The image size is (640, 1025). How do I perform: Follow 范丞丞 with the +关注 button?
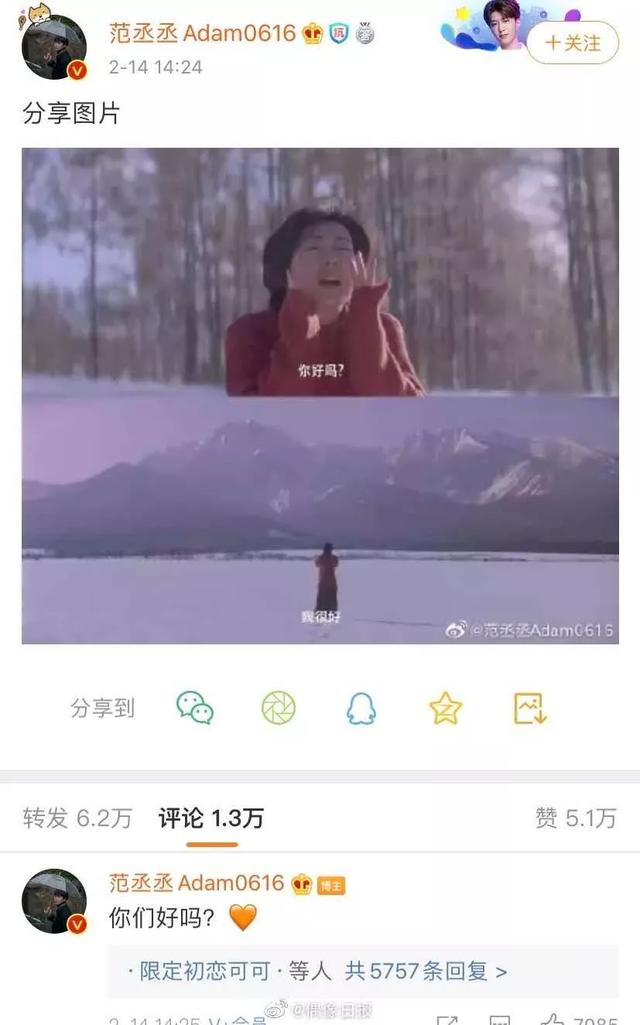(x=573, y=43)
